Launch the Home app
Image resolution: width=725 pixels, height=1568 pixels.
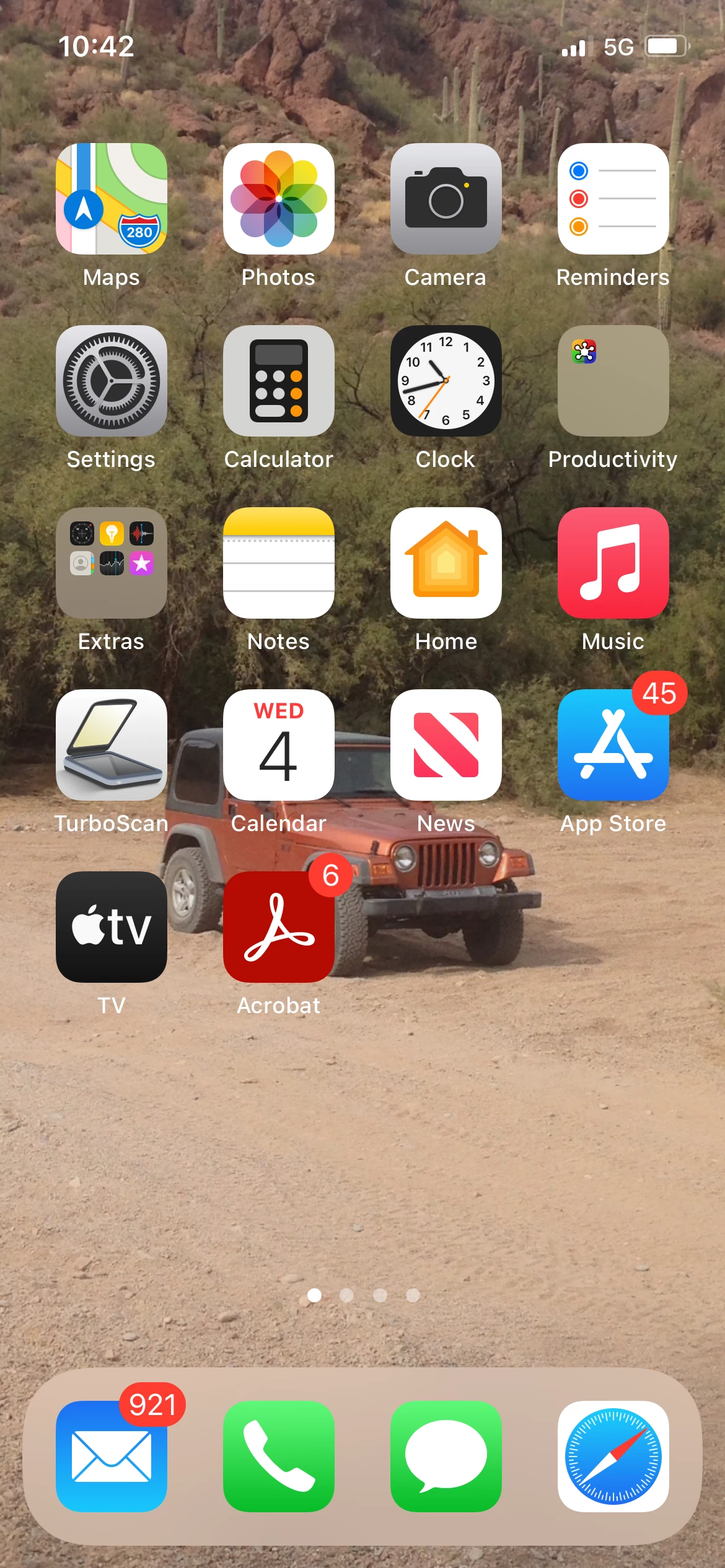446,563
